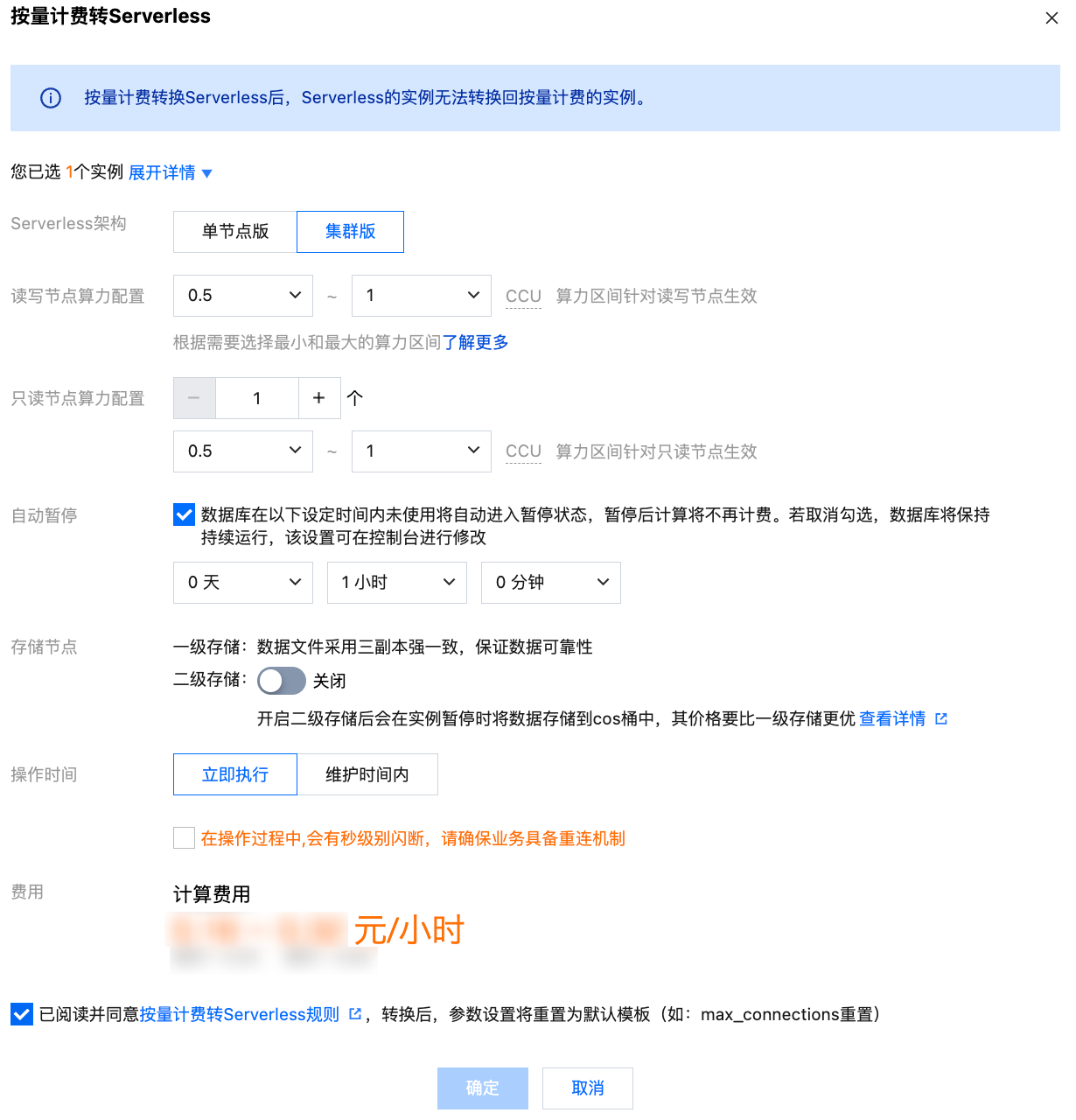The width and height of the screenshot is (1076, 1120).
Task: Select 单节点版 architecture
Action: (x=235, y=232)
